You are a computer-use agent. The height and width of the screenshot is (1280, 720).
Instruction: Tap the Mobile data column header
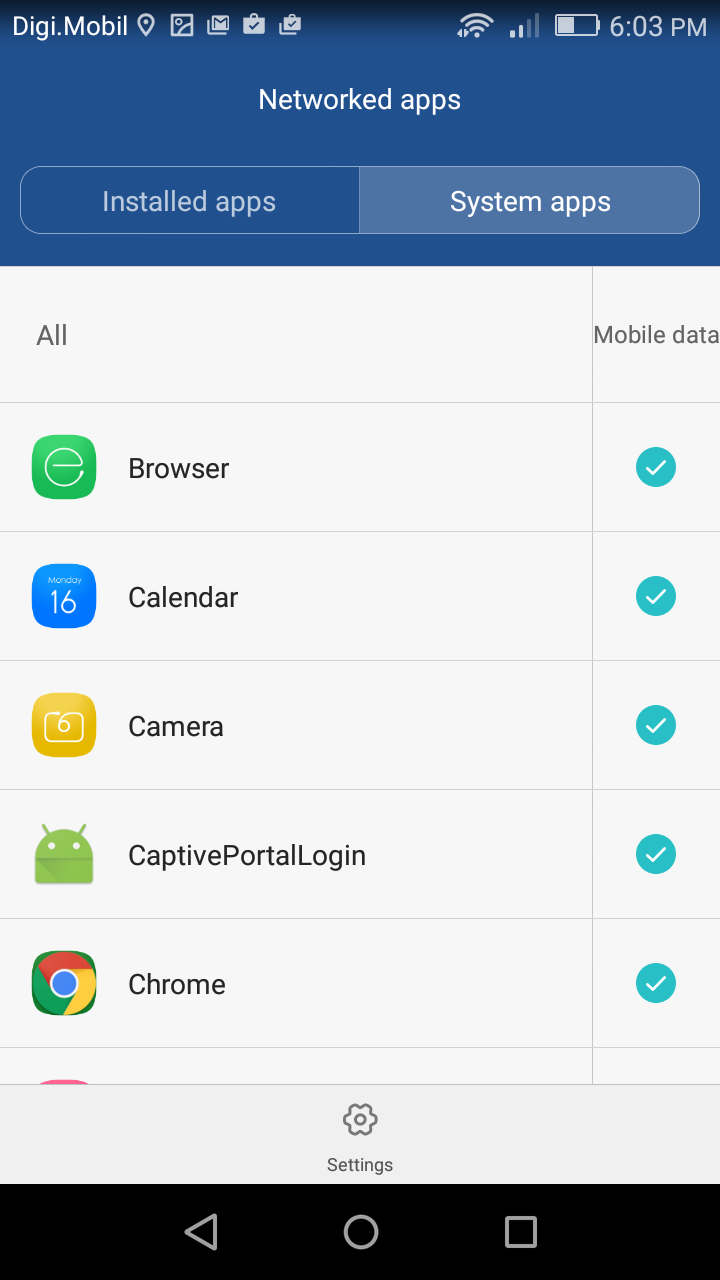coord(656,335)
